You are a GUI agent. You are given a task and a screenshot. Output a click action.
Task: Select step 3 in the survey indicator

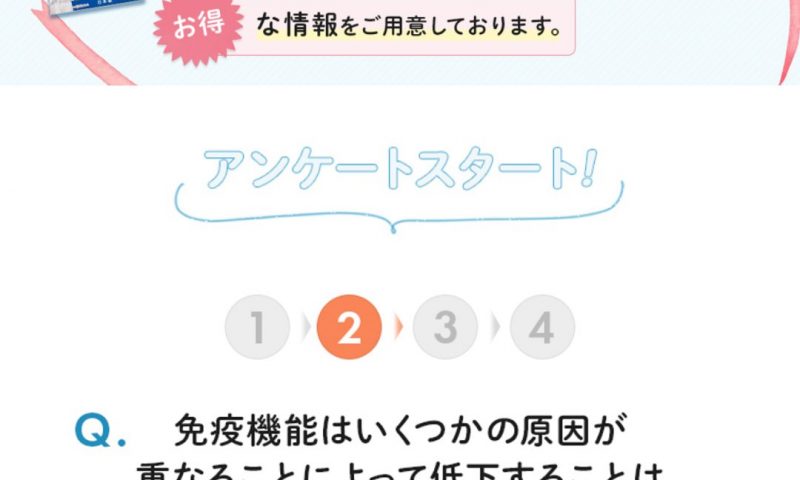(x=445, y=328)
